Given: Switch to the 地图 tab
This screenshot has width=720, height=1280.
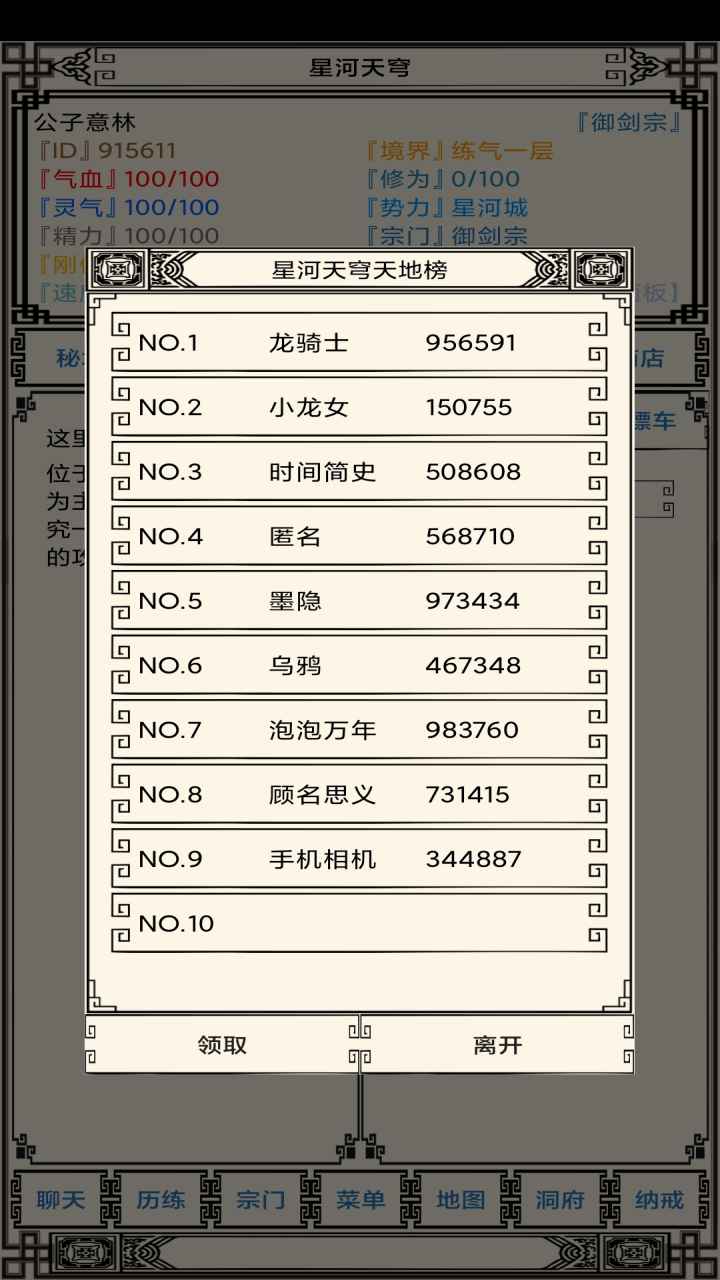Looking at the screenshot, I should [460, 1200].
